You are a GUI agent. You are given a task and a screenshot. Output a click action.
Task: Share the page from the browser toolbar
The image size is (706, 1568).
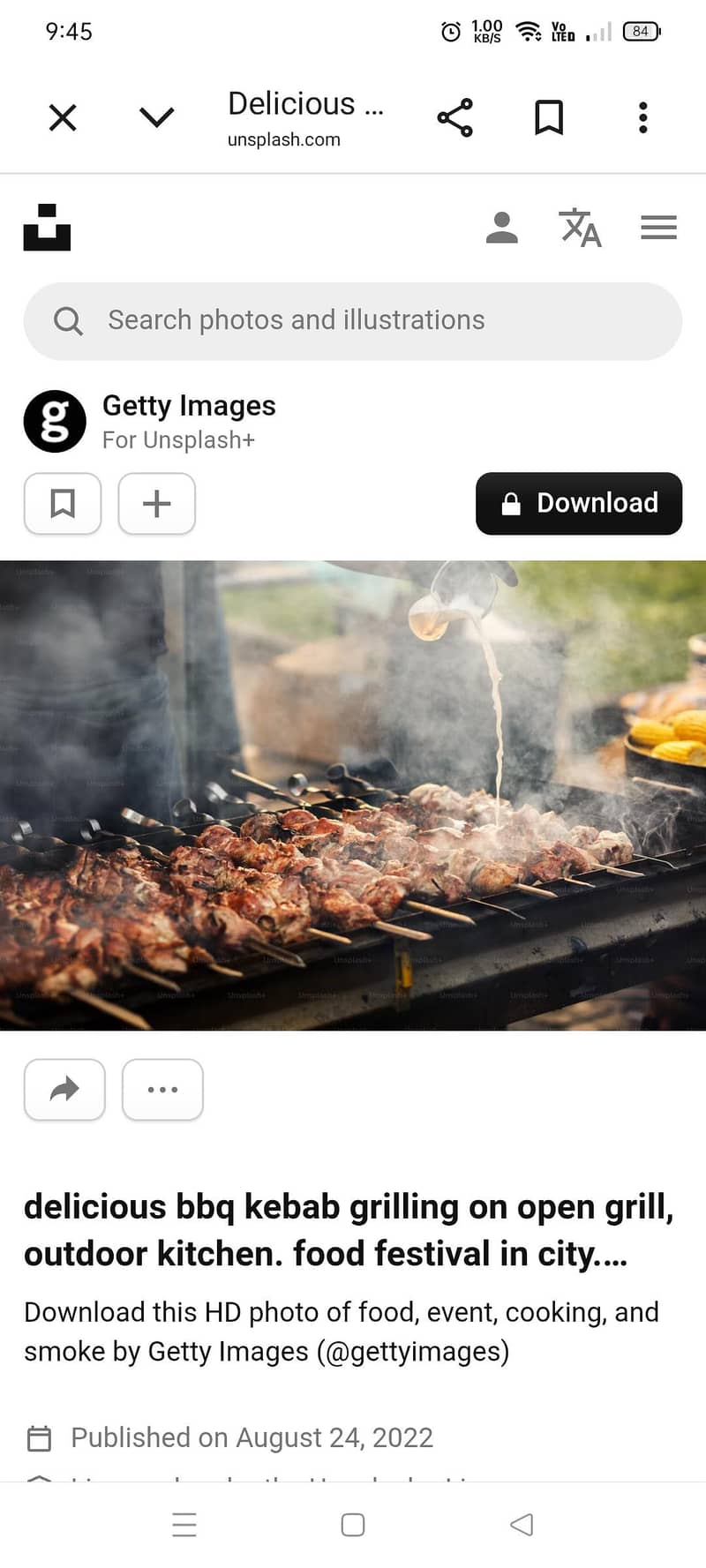coord(455,117)
